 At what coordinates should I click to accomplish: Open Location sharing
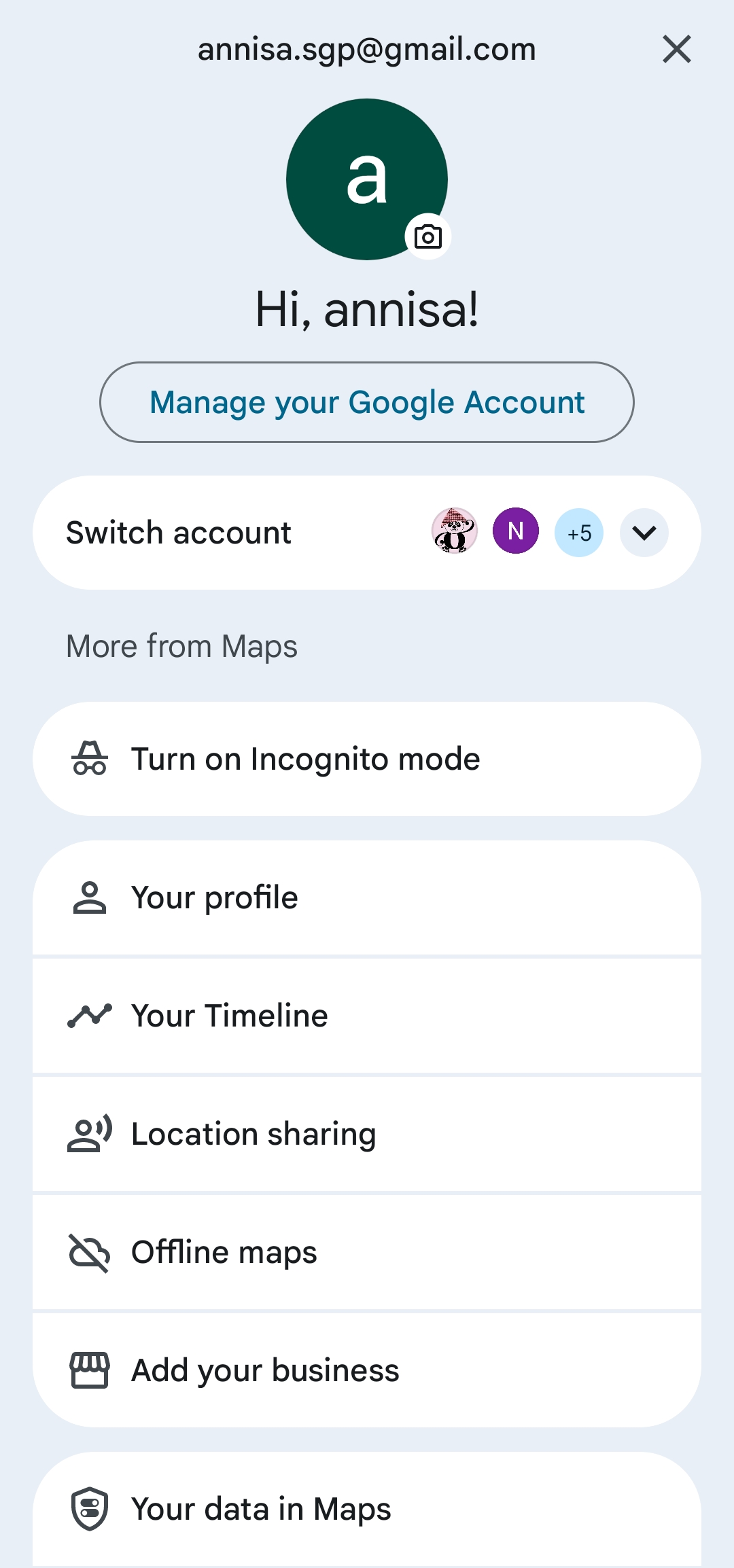(367, 1134)
